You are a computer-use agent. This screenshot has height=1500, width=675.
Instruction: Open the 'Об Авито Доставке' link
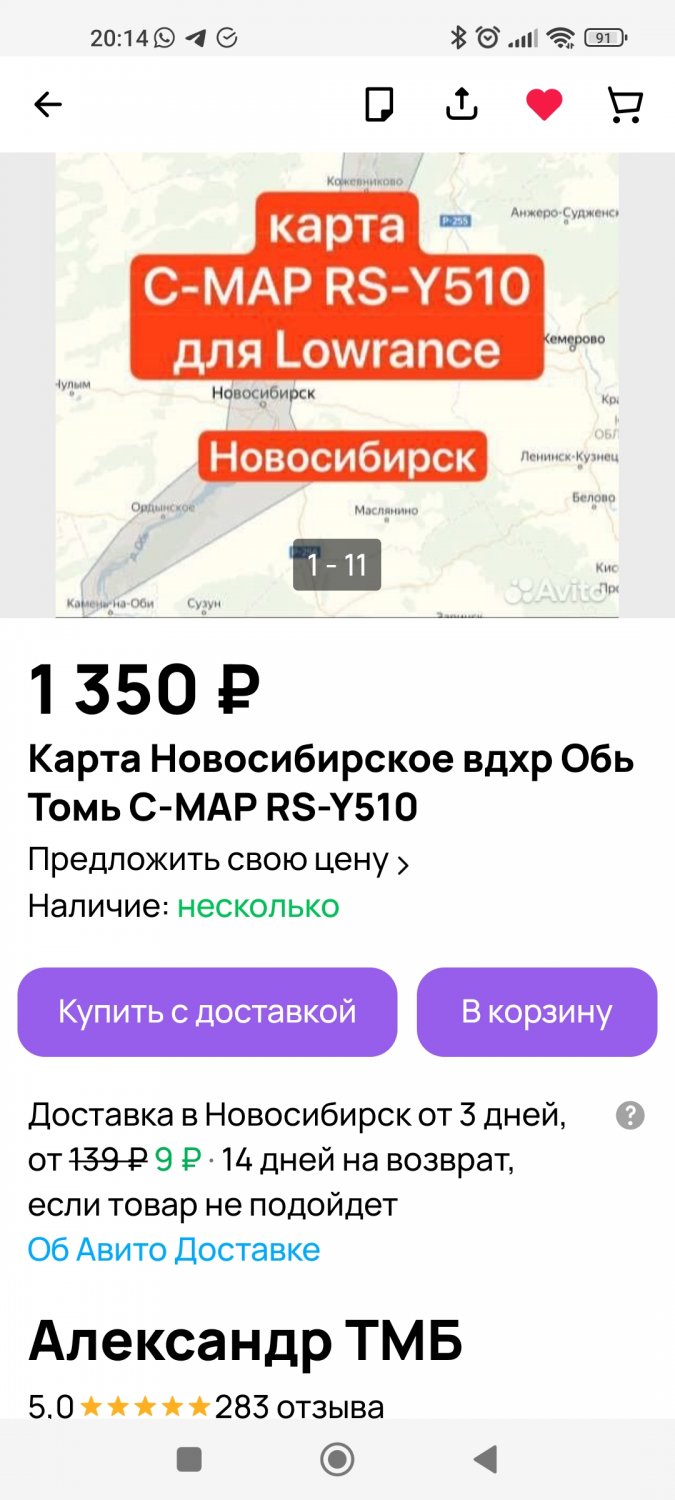pos(174,1249)
